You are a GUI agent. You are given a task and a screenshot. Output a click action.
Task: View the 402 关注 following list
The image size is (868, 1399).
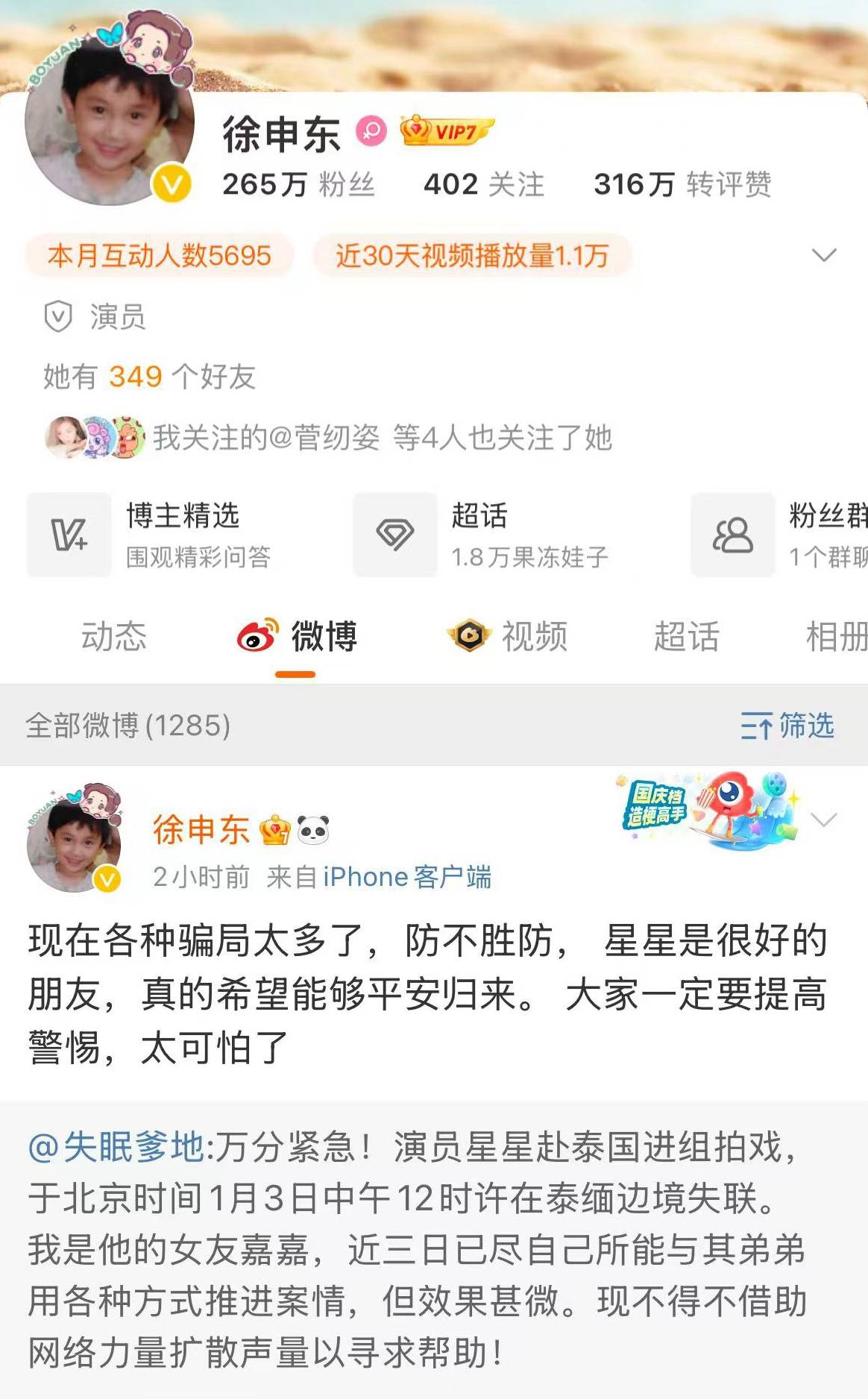(483, 184)
